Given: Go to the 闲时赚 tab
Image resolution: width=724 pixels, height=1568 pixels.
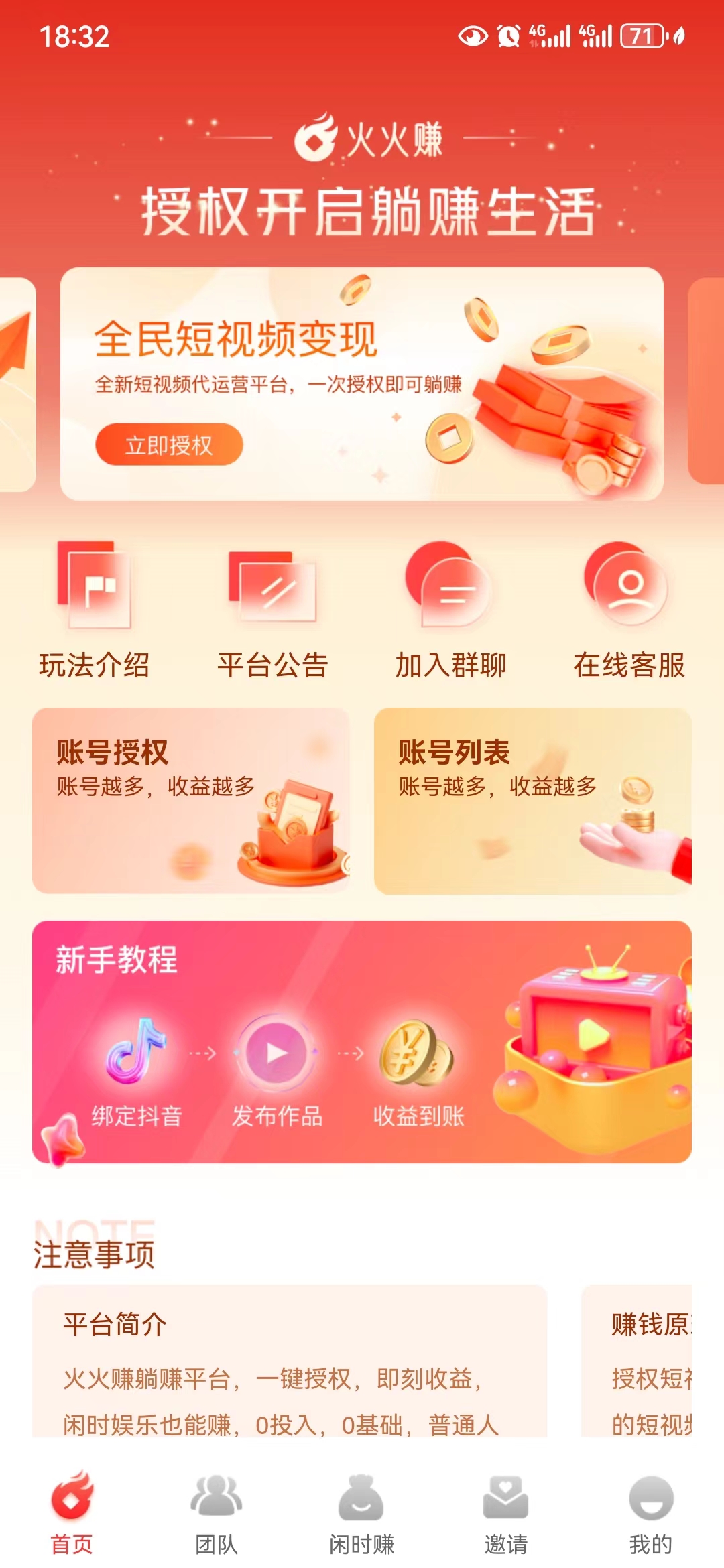Looking at the screenshot, I should tap(361, 1512).
